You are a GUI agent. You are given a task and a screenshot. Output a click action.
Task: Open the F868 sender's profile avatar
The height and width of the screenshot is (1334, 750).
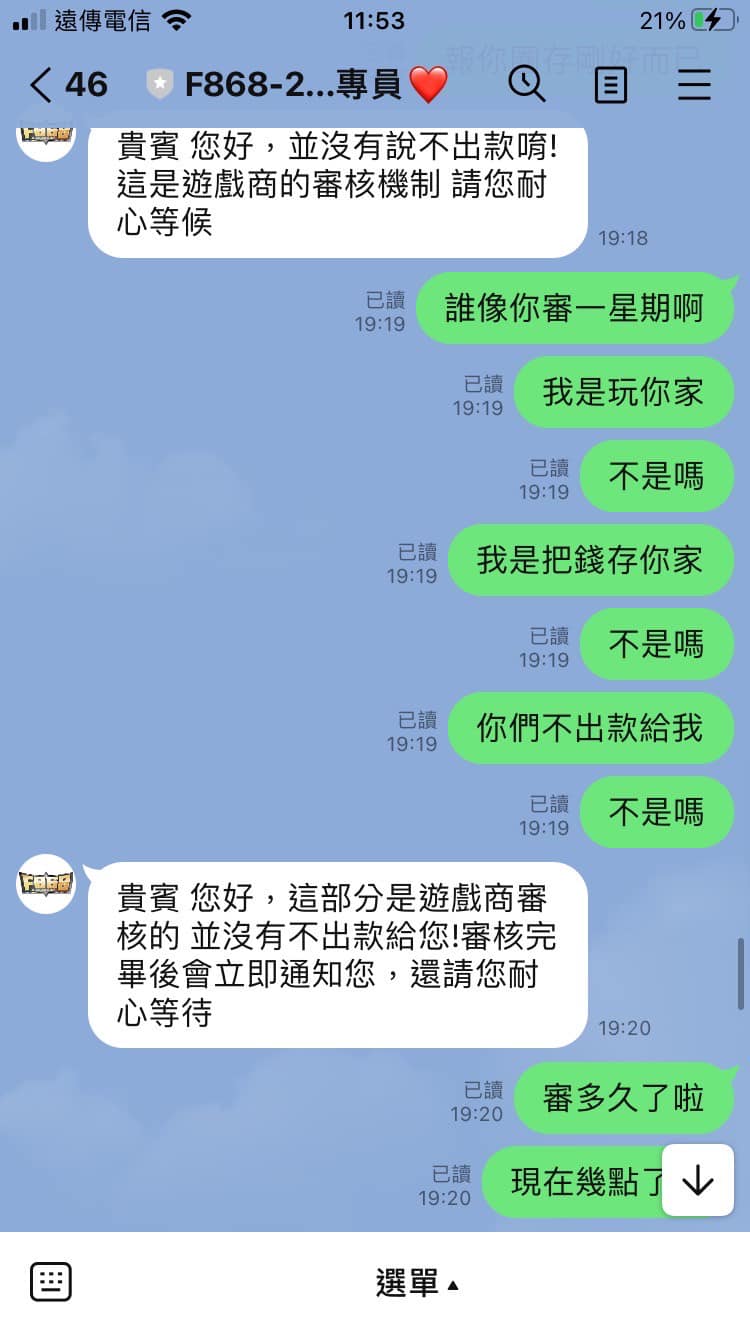click(46, 884)
